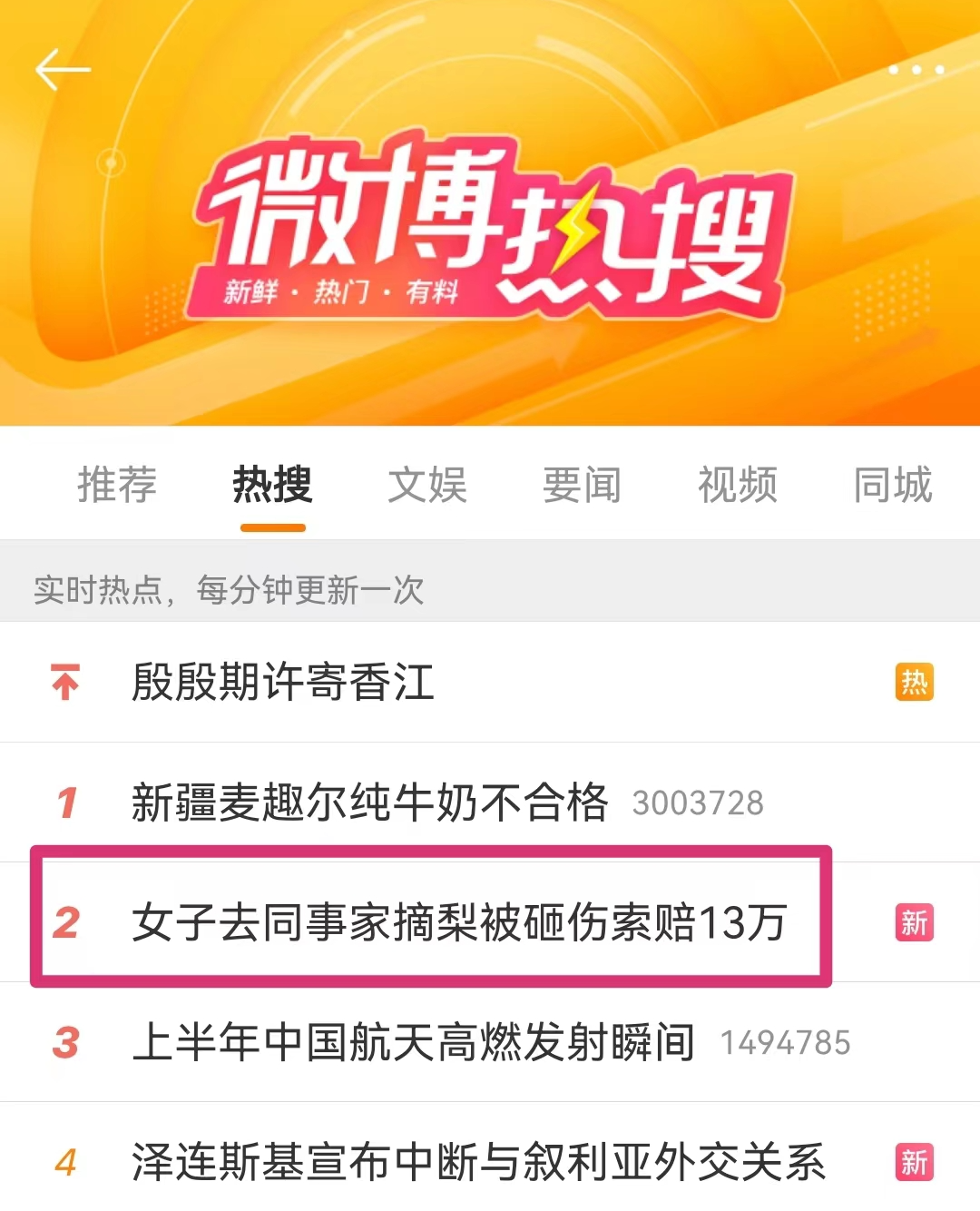The width and height of the screenshot is (980, 1211).
Task: Open topic 泽连斯基宣布中断与叙利亚外交关系
Action: point(478,1162)
